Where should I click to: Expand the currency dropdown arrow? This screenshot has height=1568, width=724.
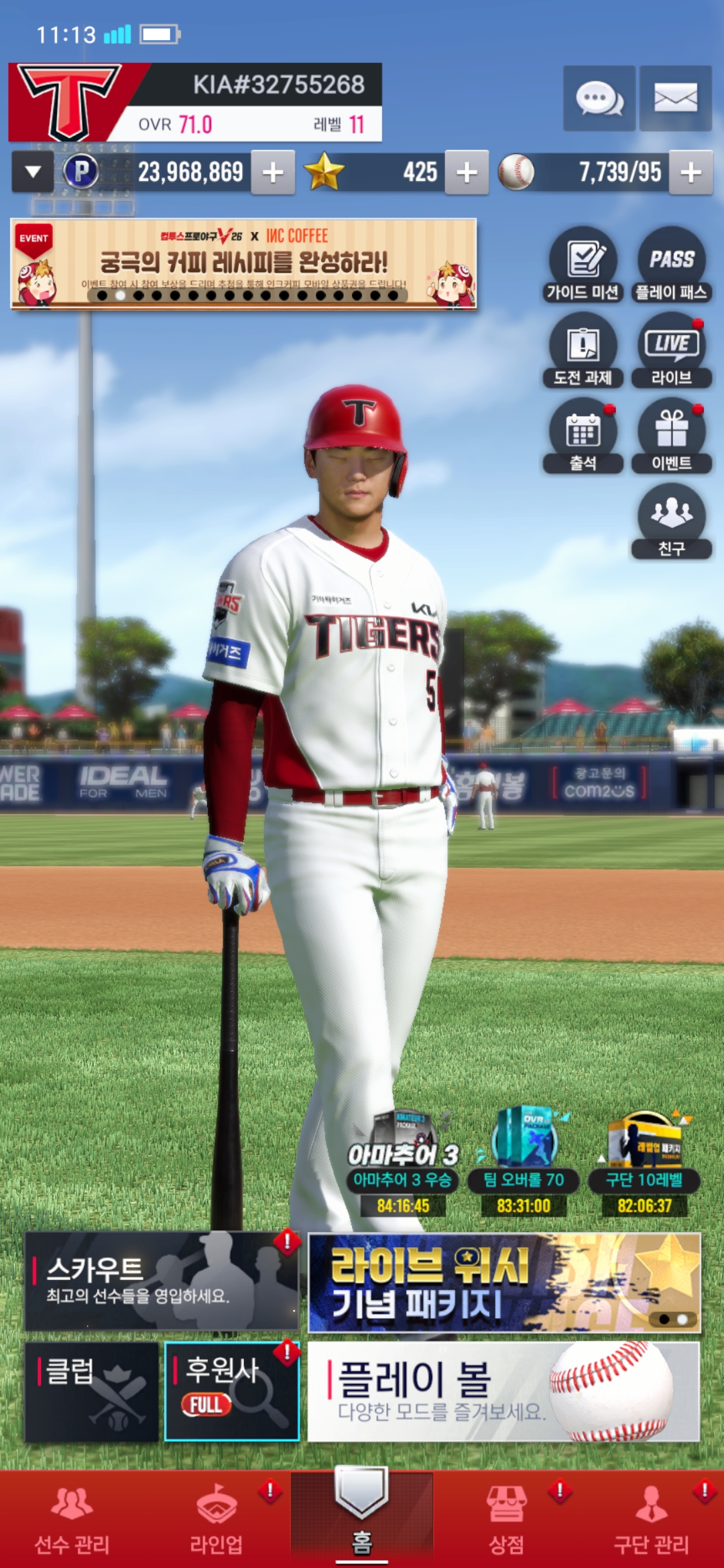(33, 173)
